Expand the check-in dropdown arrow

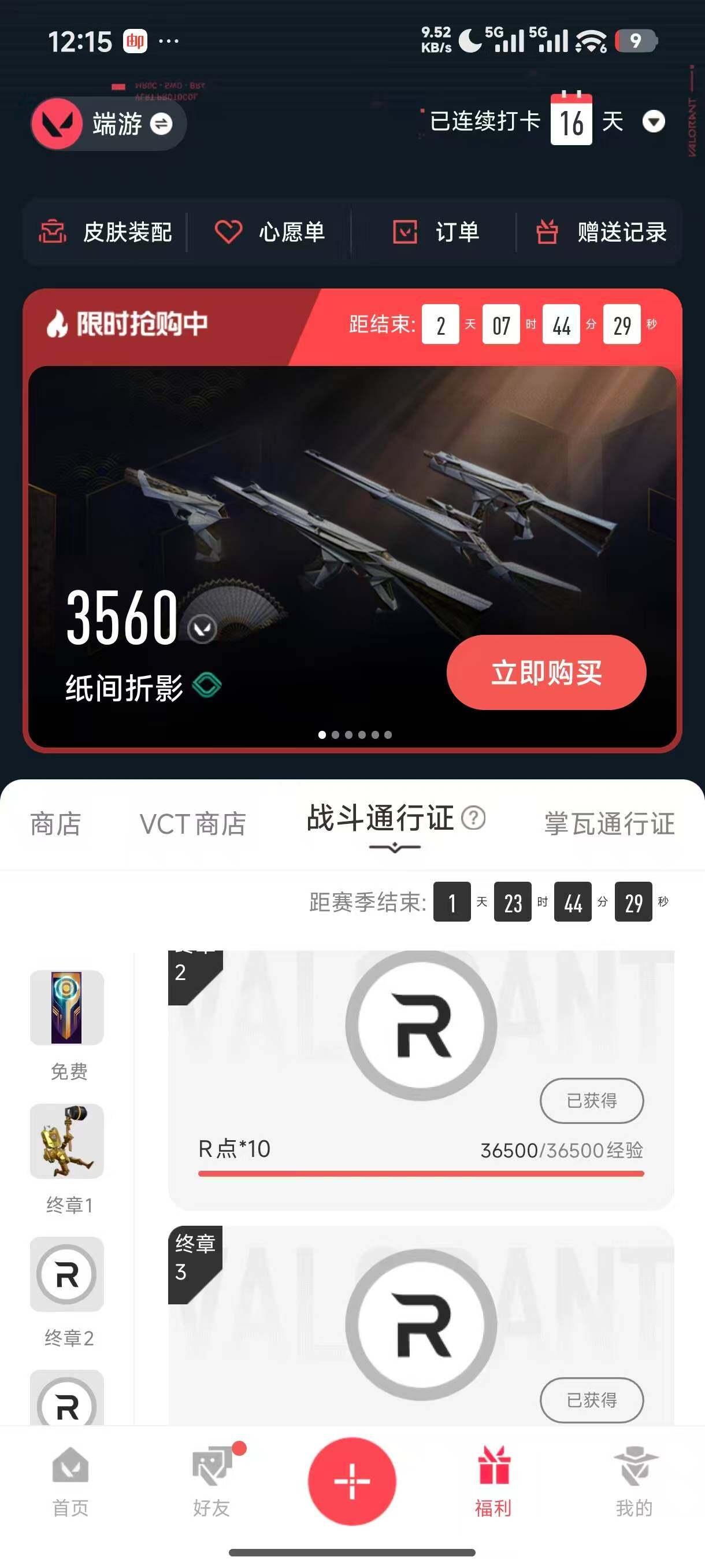click(x=655, y=123)
